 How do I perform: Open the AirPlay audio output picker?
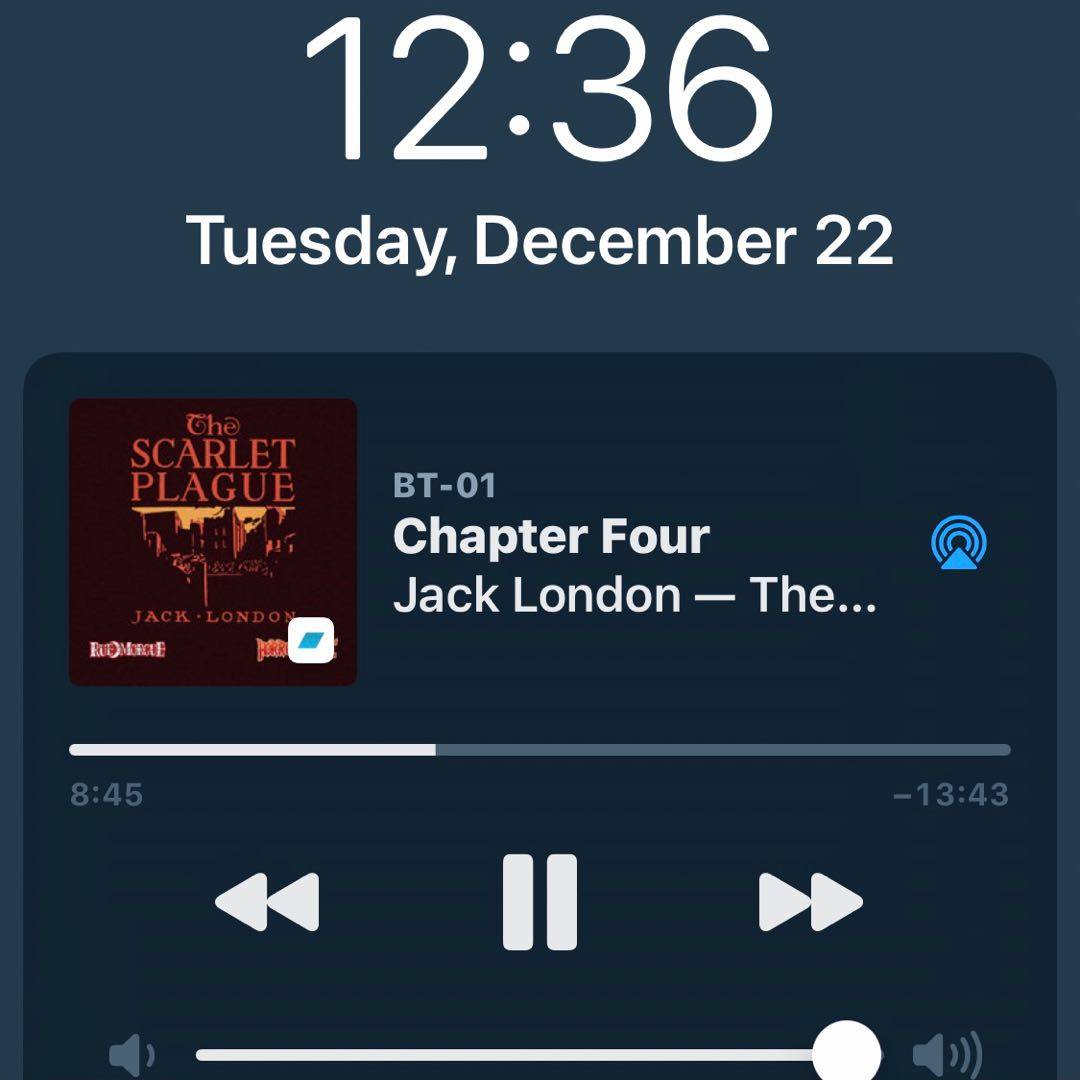point(958,543)
